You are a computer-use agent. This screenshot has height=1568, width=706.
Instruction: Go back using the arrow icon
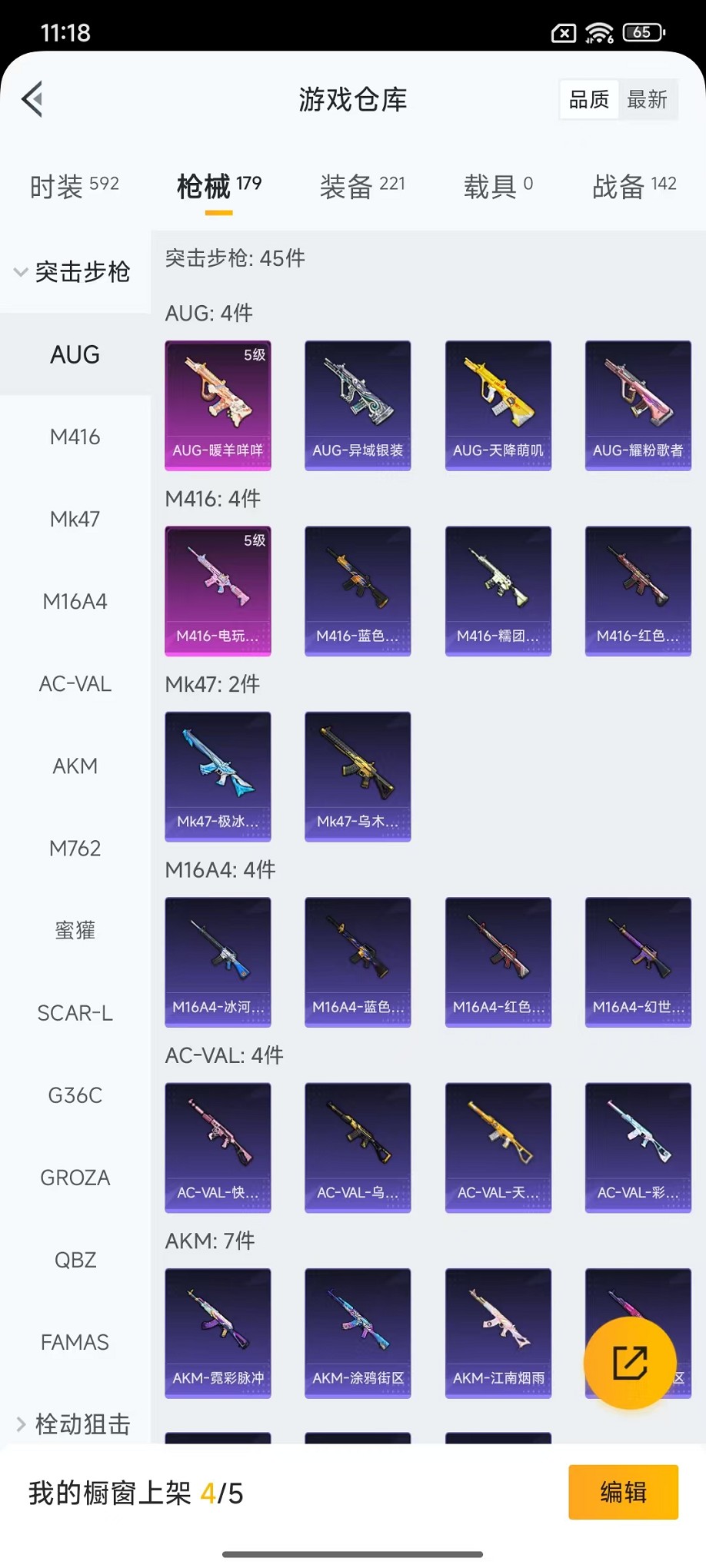(32, 99)
